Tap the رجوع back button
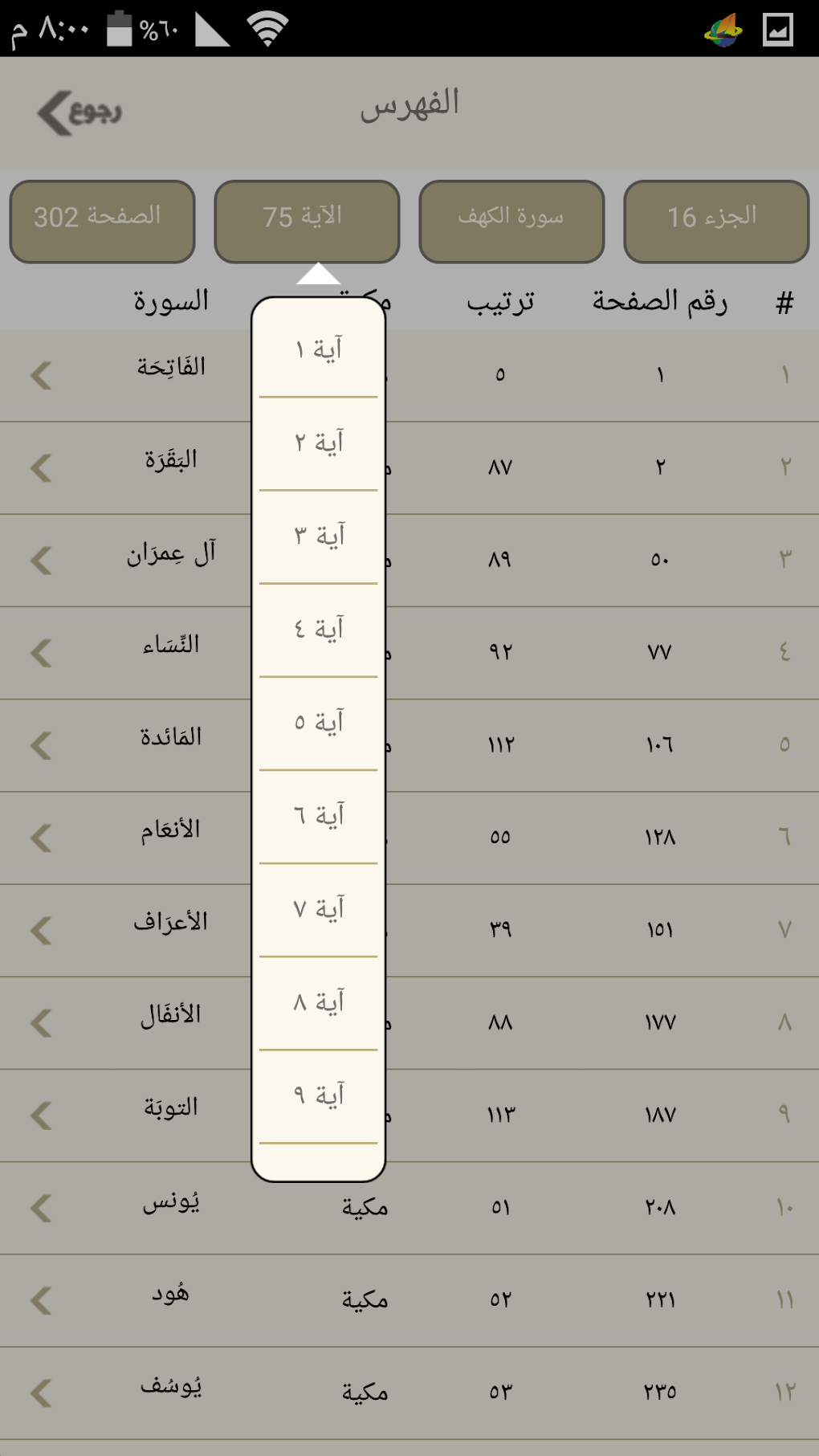This screenshot has width=819, height=1456. [80, 112]
